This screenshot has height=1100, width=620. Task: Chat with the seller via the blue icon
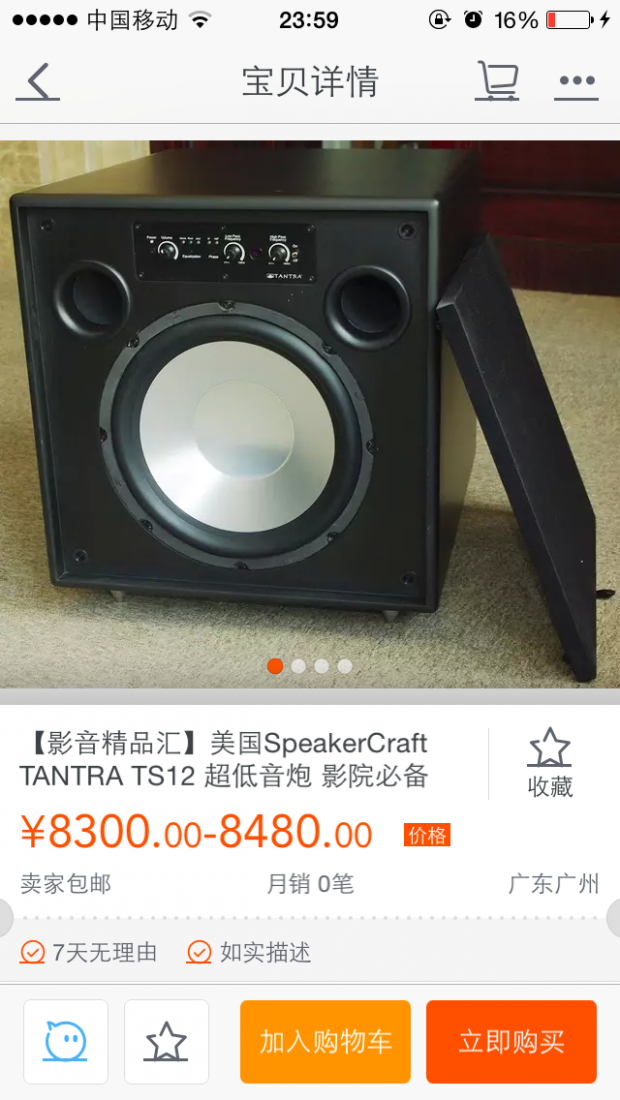click(x=66, y=1042)
